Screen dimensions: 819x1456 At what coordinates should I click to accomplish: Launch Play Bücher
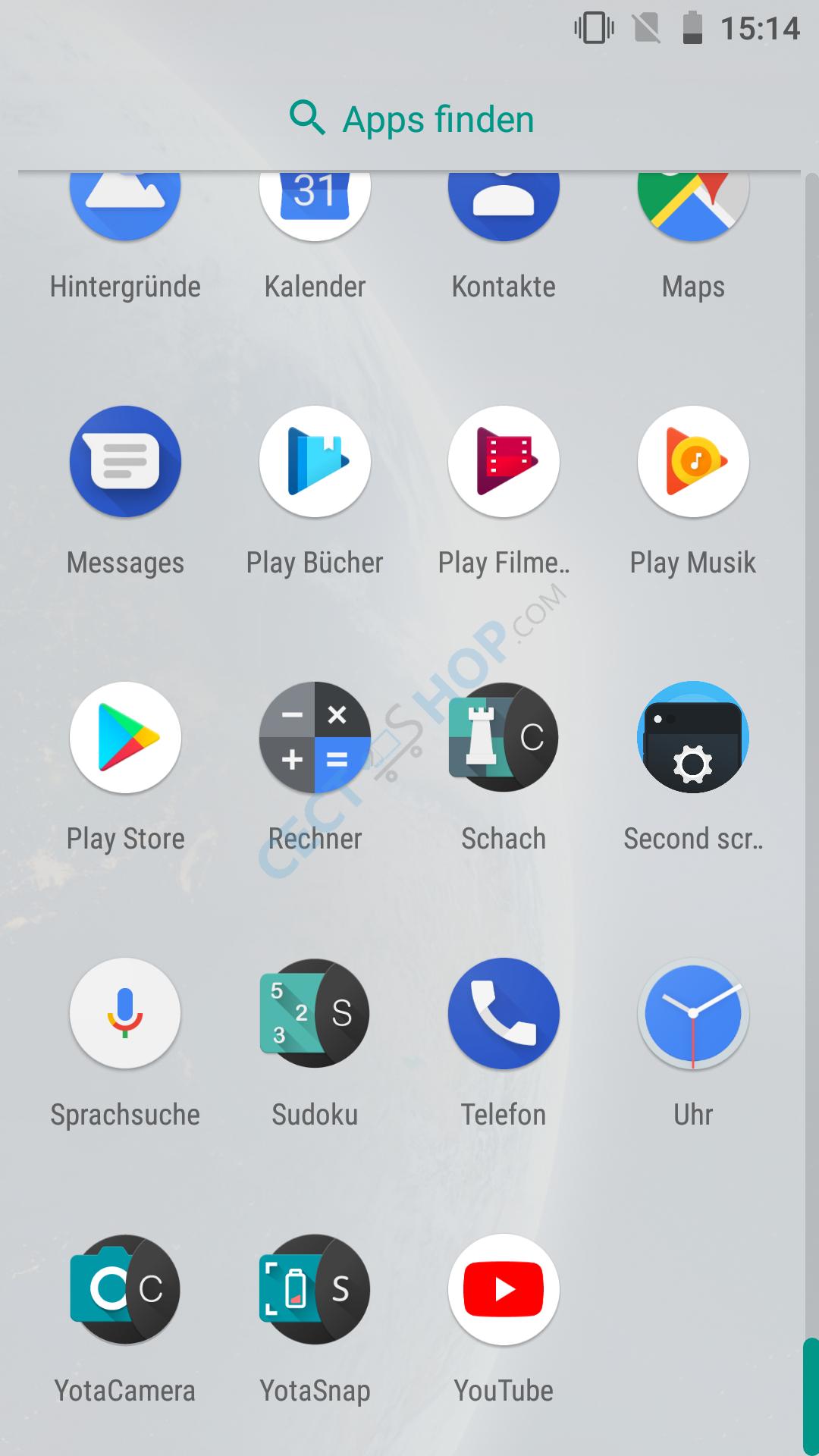tap(315, 462)
